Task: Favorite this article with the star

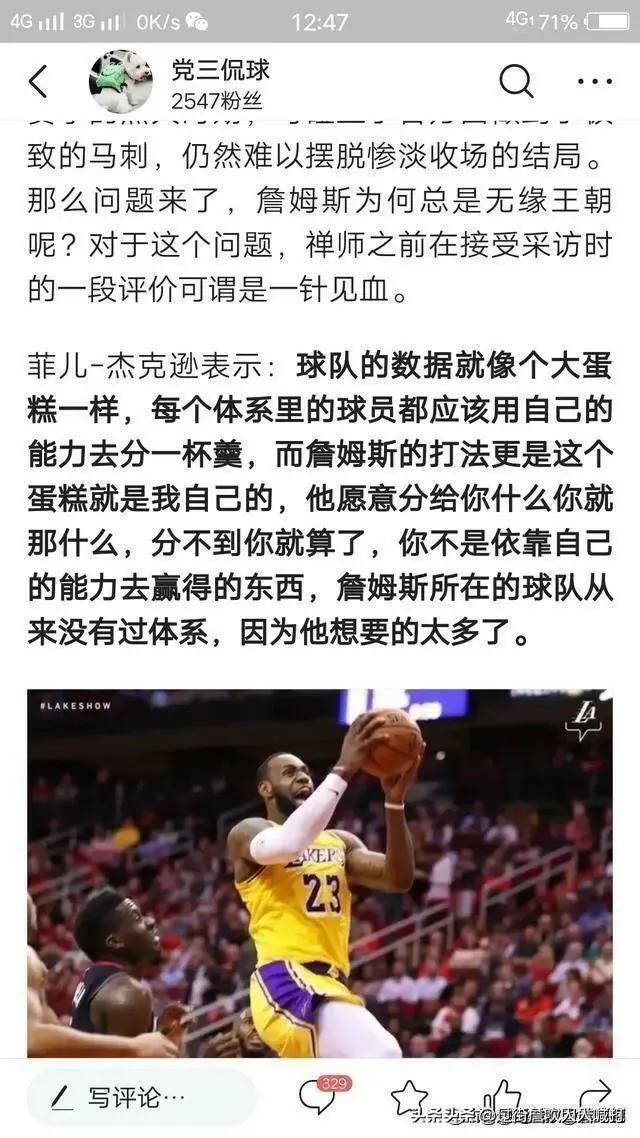Action: [x=410, y=1098]
